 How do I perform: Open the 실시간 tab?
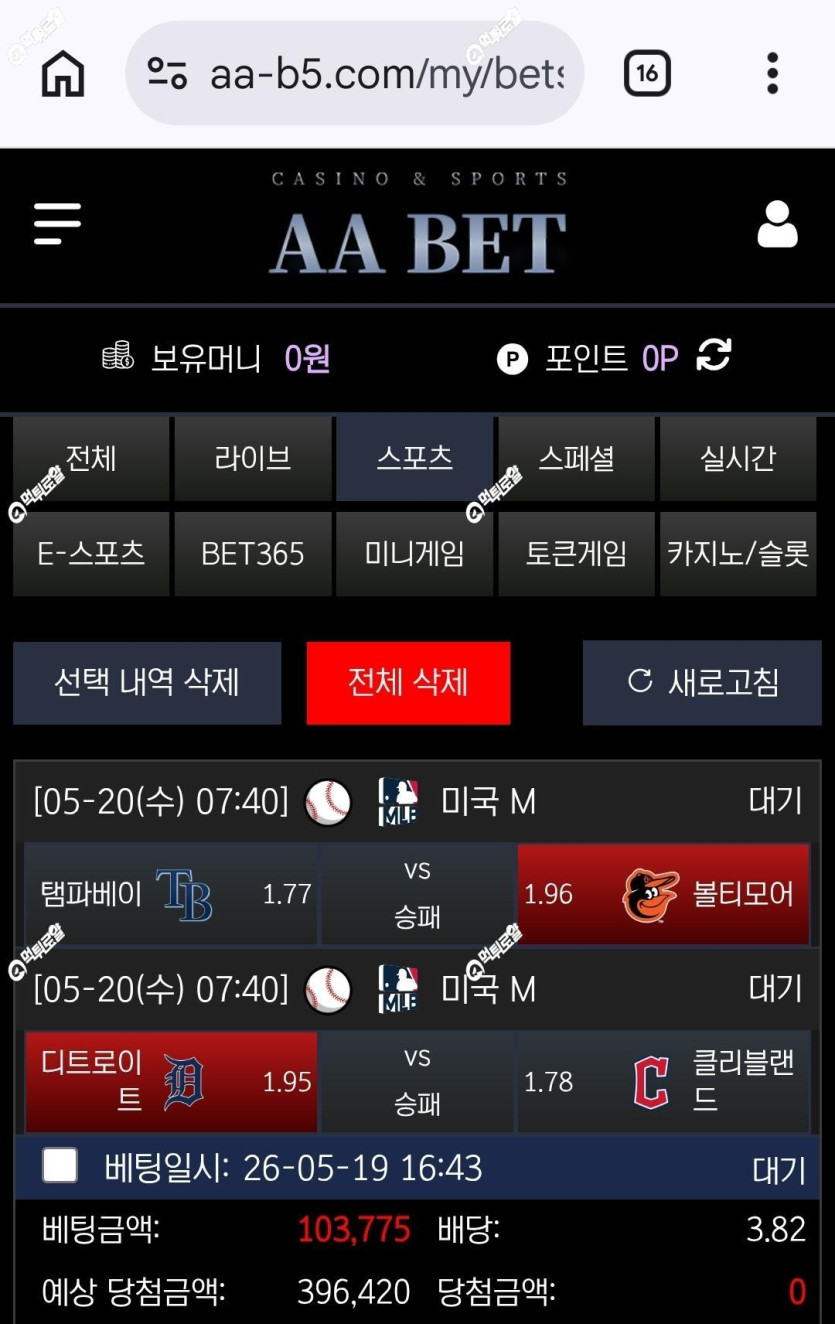738,459
